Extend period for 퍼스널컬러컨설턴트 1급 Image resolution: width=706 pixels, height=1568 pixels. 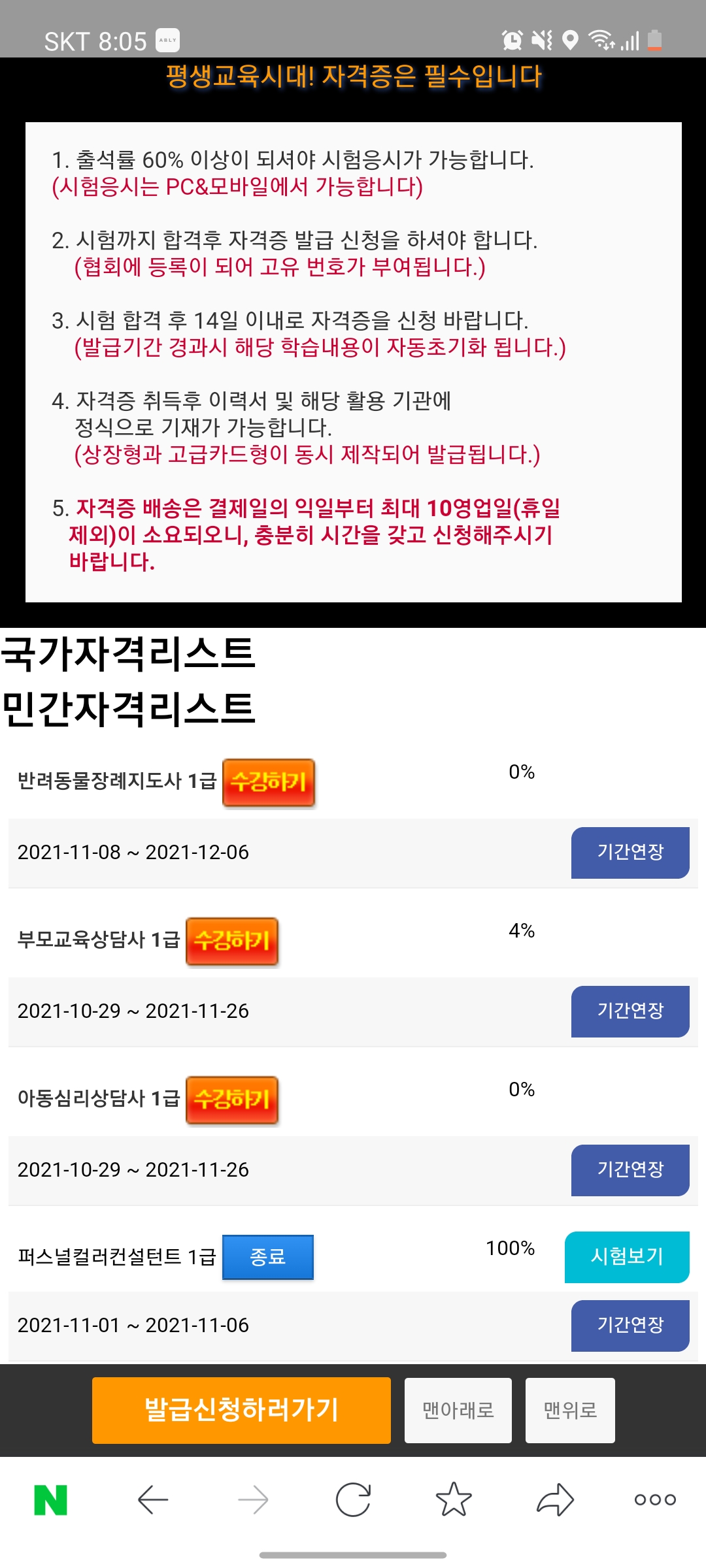click(x=630, y=1326)
